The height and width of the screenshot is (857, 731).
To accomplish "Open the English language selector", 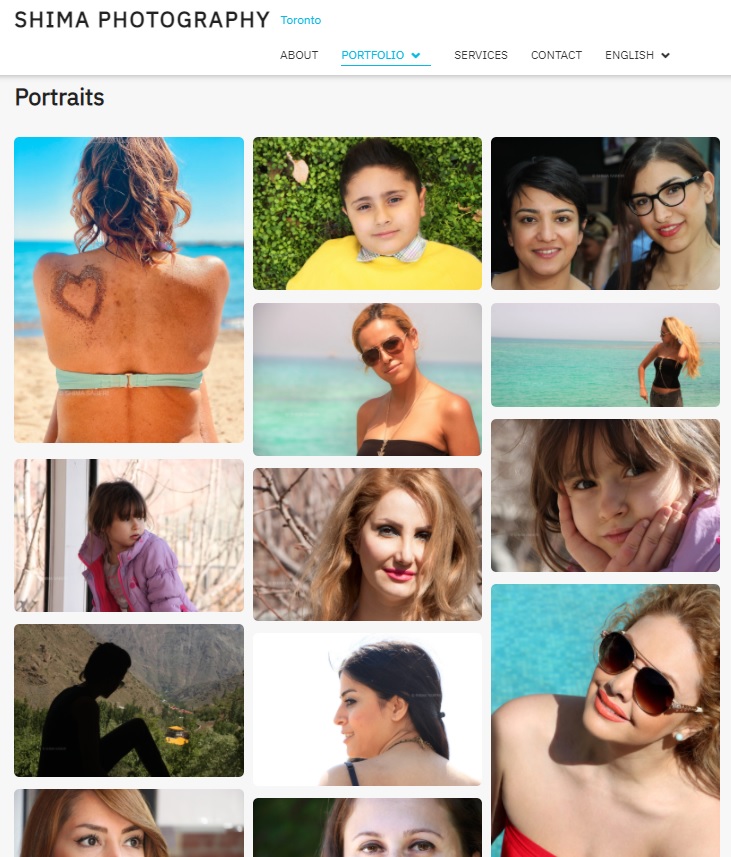I will point(637,55).
